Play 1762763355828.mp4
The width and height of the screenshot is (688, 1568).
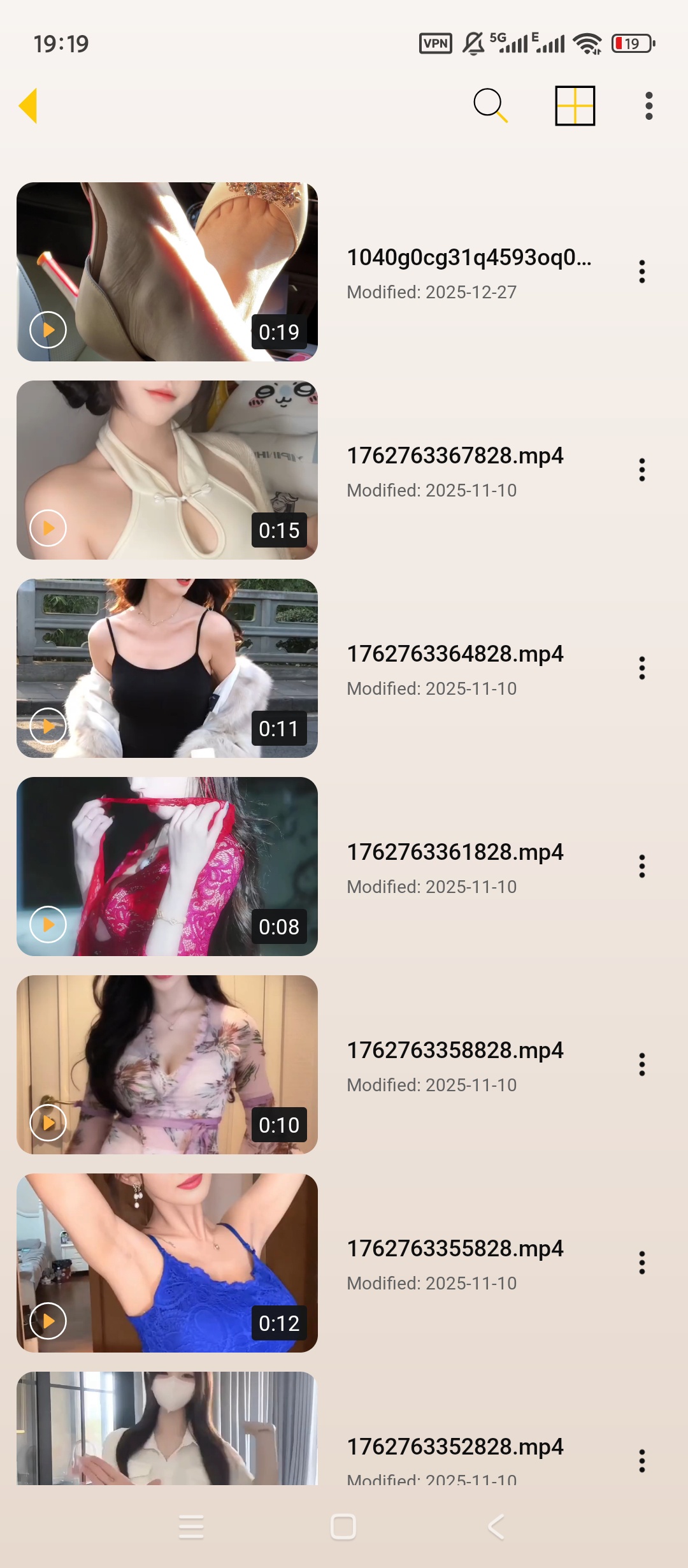coord(167,1263)
